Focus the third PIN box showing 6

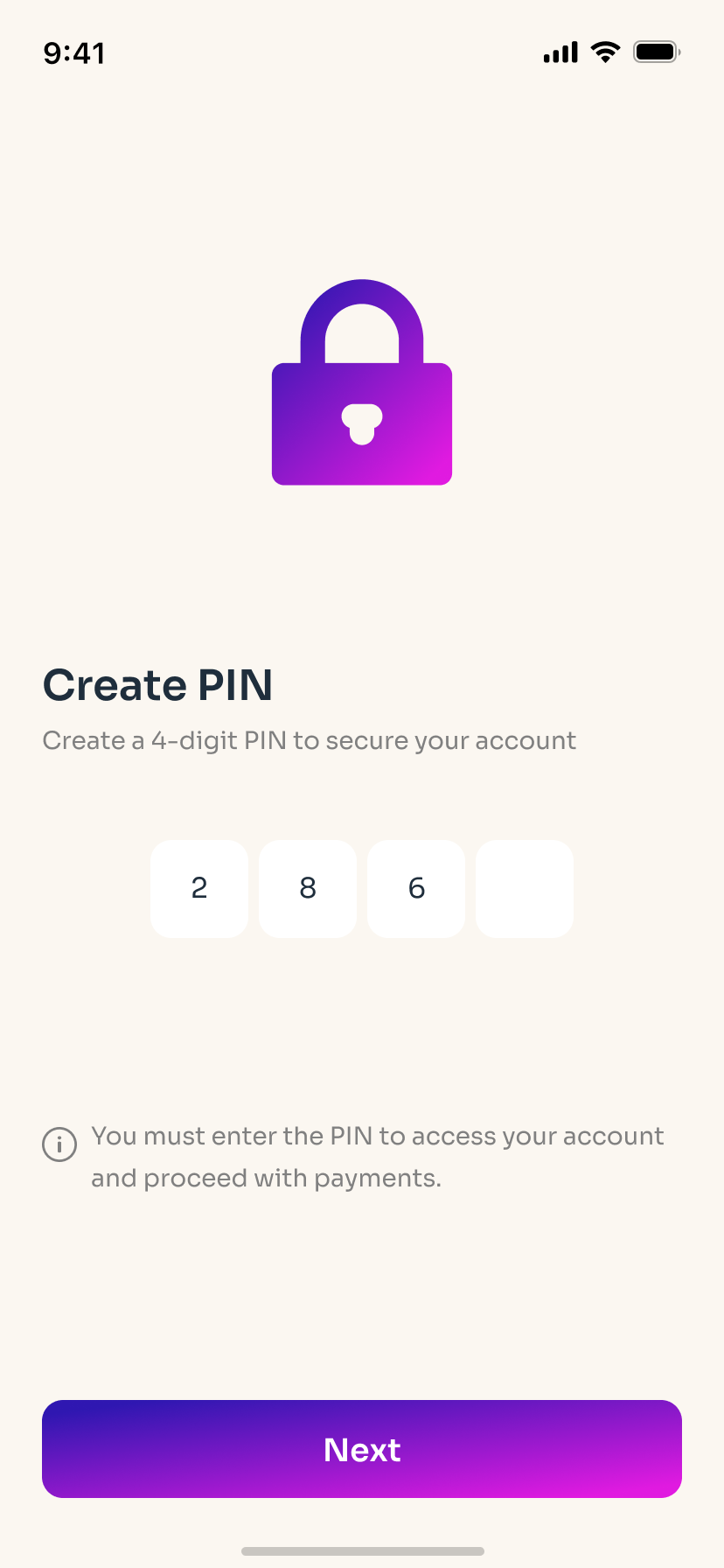[416, 889]
